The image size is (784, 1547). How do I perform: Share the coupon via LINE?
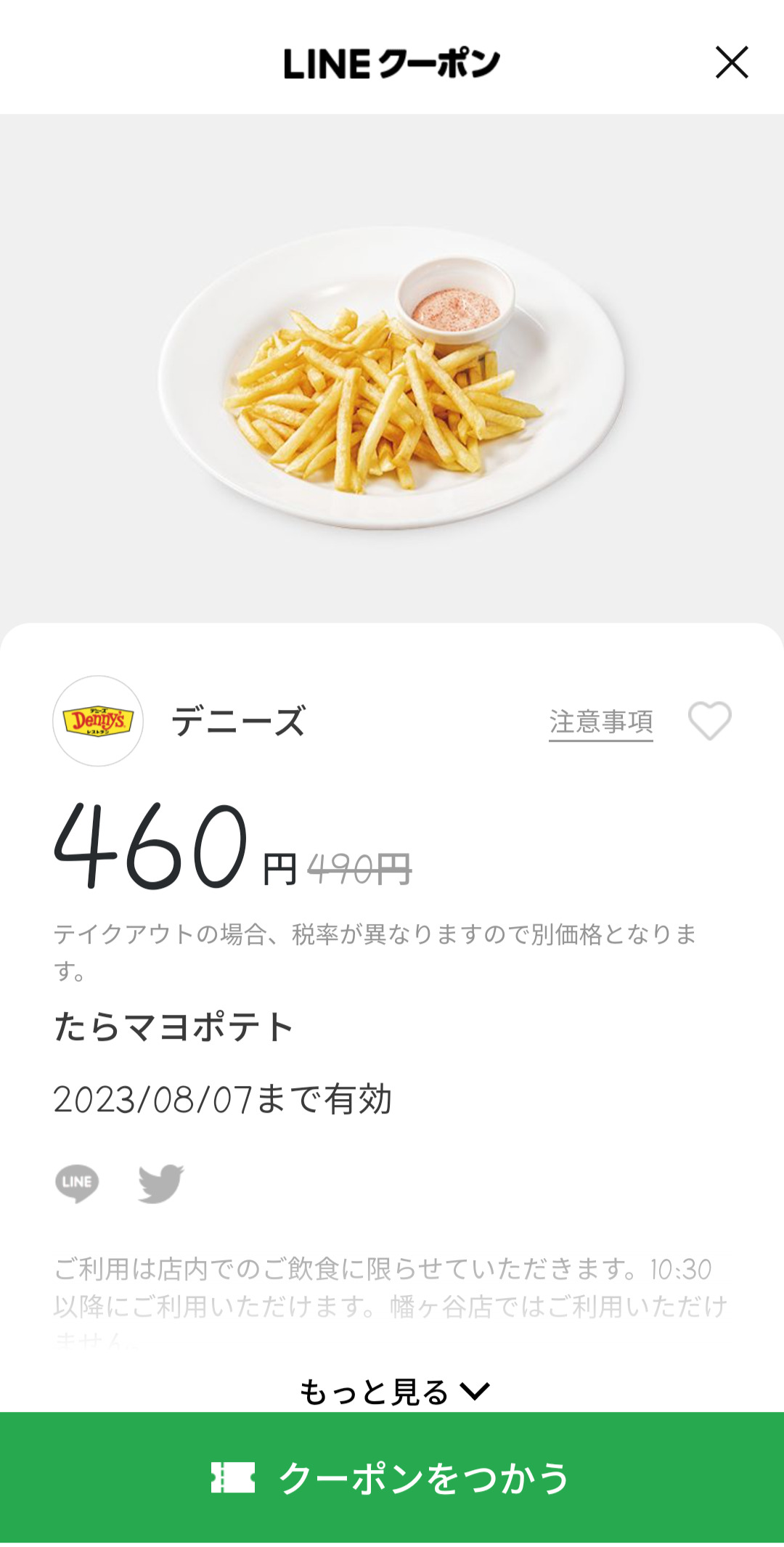click(77, 1183)
